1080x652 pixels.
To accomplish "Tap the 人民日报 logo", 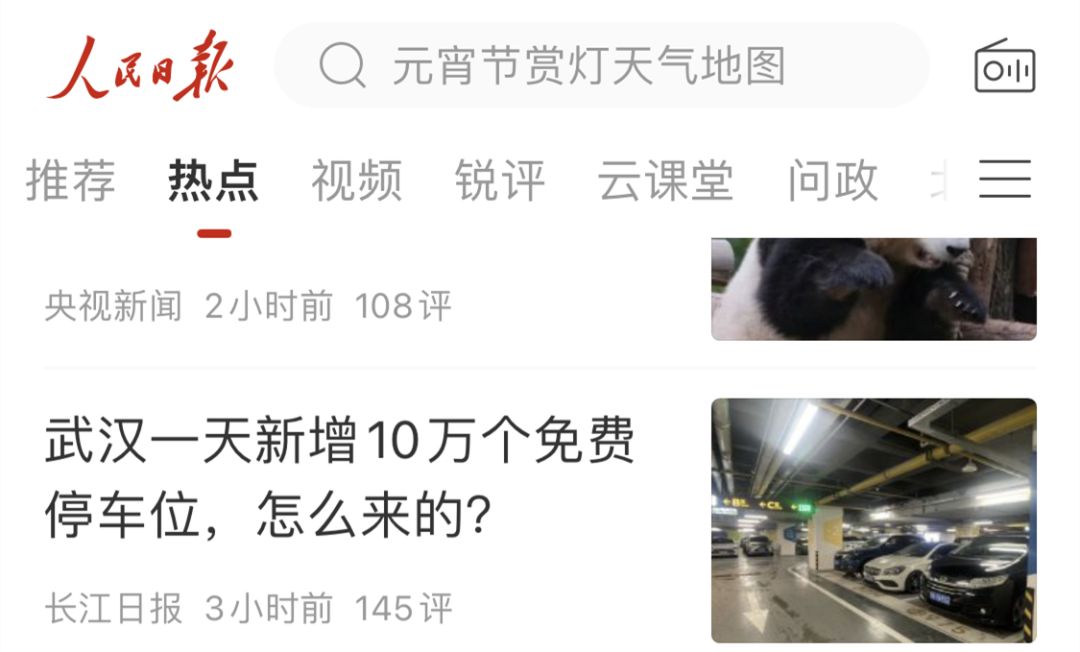I will [x=139, y=66].
